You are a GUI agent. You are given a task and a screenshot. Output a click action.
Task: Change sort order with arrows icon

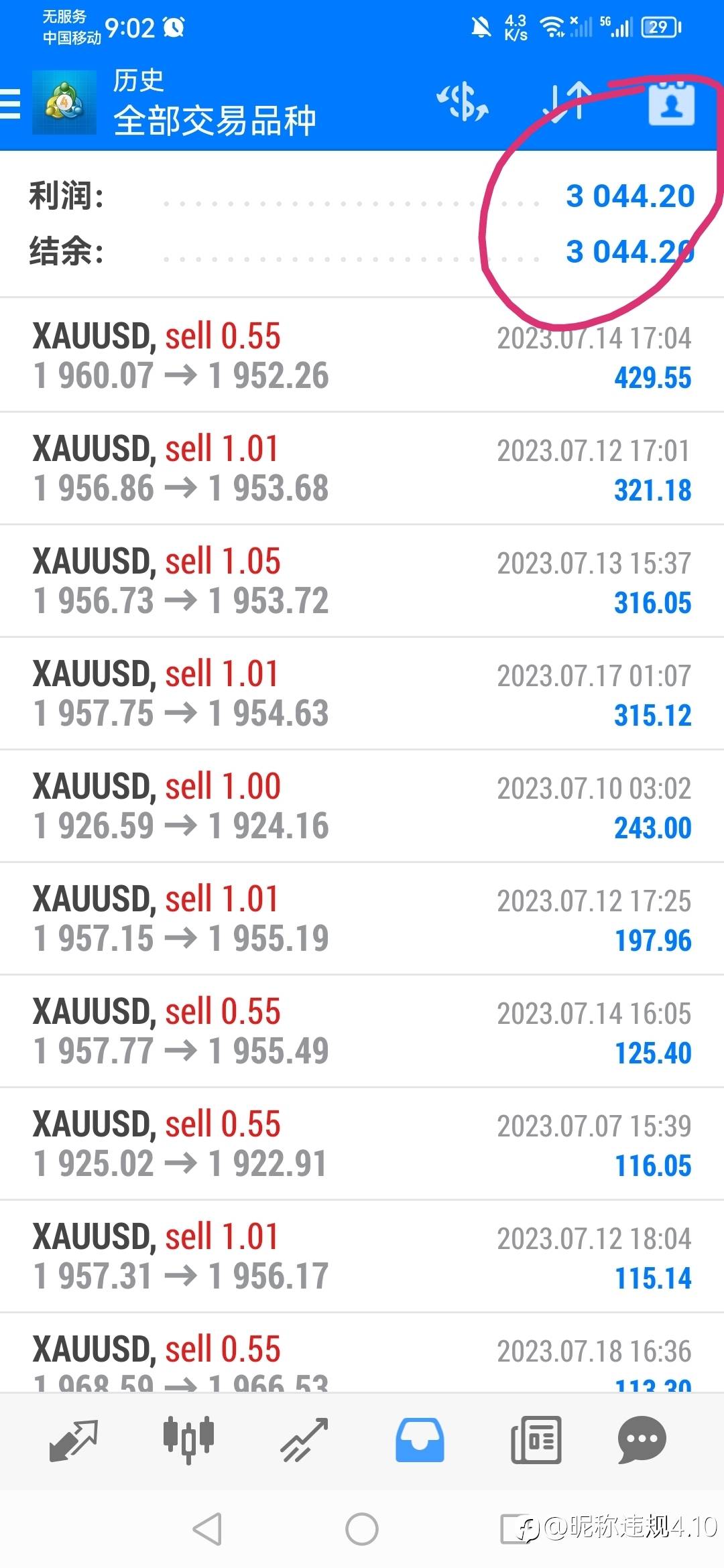click(x=566, y=103)
